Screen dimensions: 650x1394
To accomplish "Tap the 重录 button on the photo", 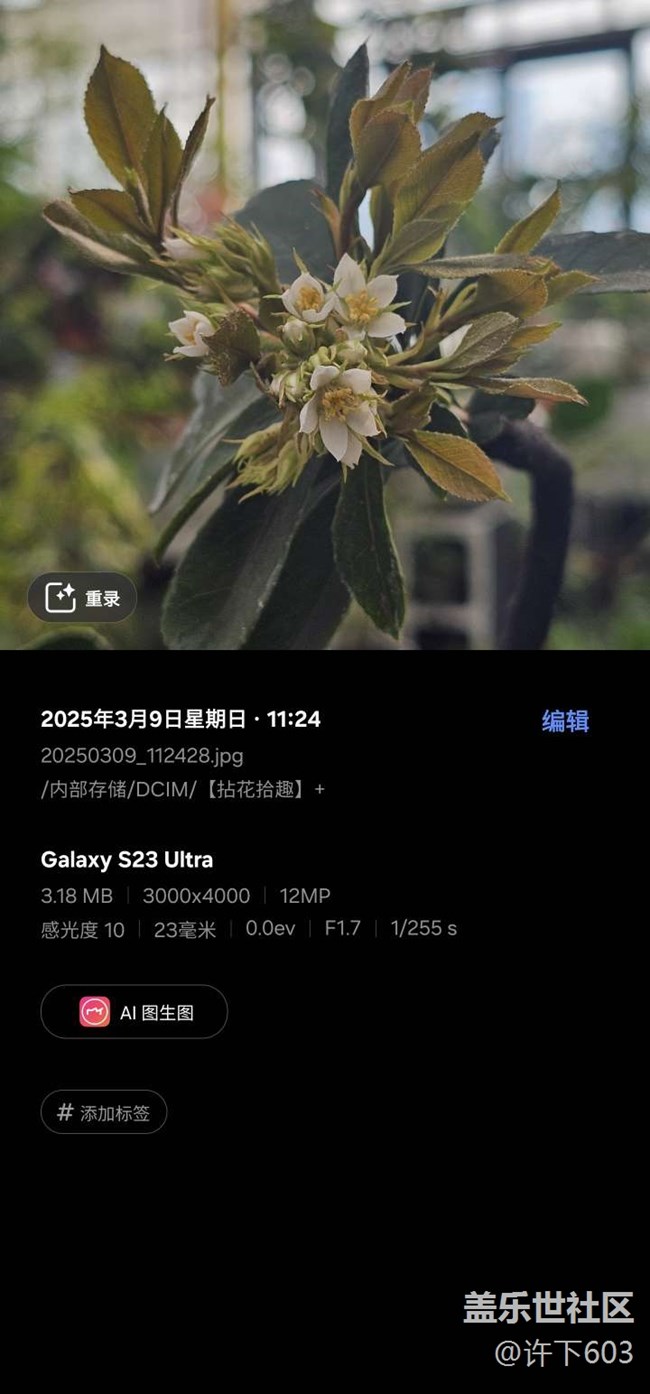I will click(x=82, y=598).
